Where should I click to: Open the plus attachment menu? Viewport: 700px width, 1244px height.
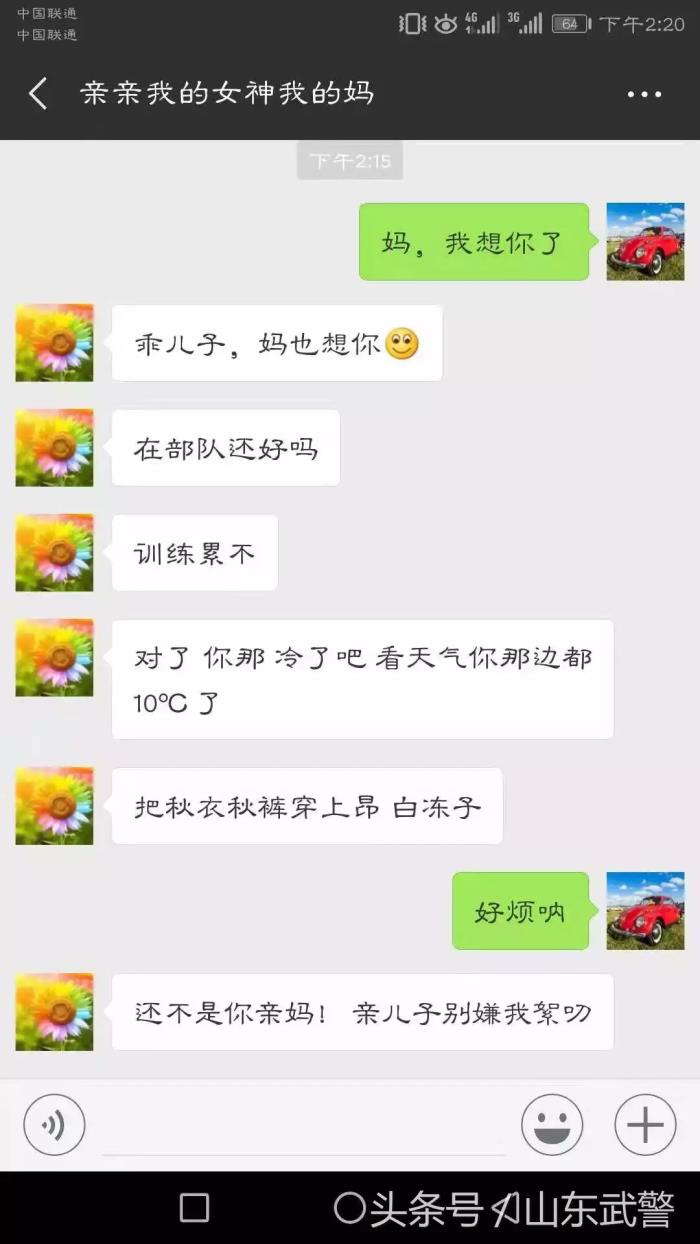[645, 1125]
